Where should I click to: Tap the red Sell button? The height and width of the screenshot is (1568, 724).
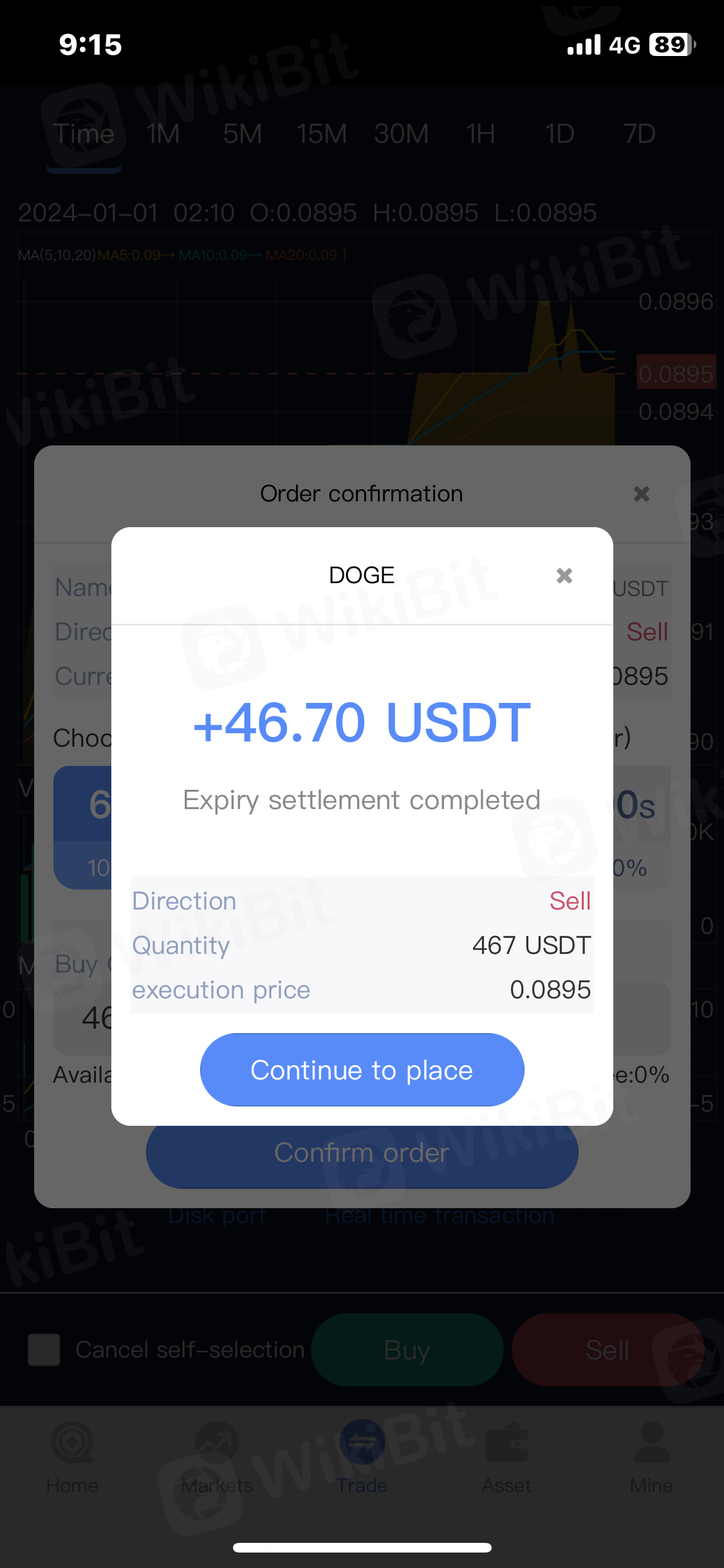607,1350
